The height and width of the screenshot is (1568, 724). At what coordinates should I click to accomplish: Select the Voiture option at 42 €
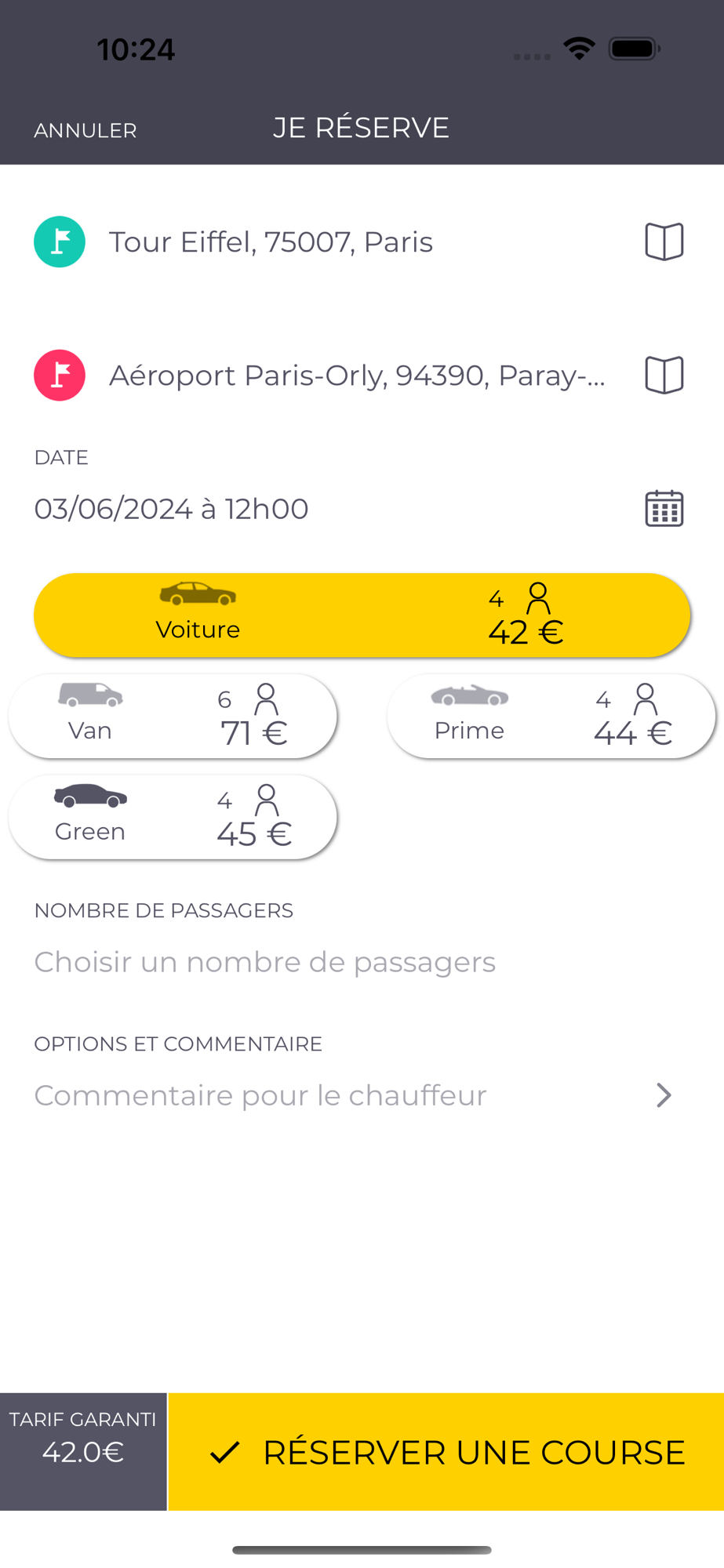coord(362,615)
